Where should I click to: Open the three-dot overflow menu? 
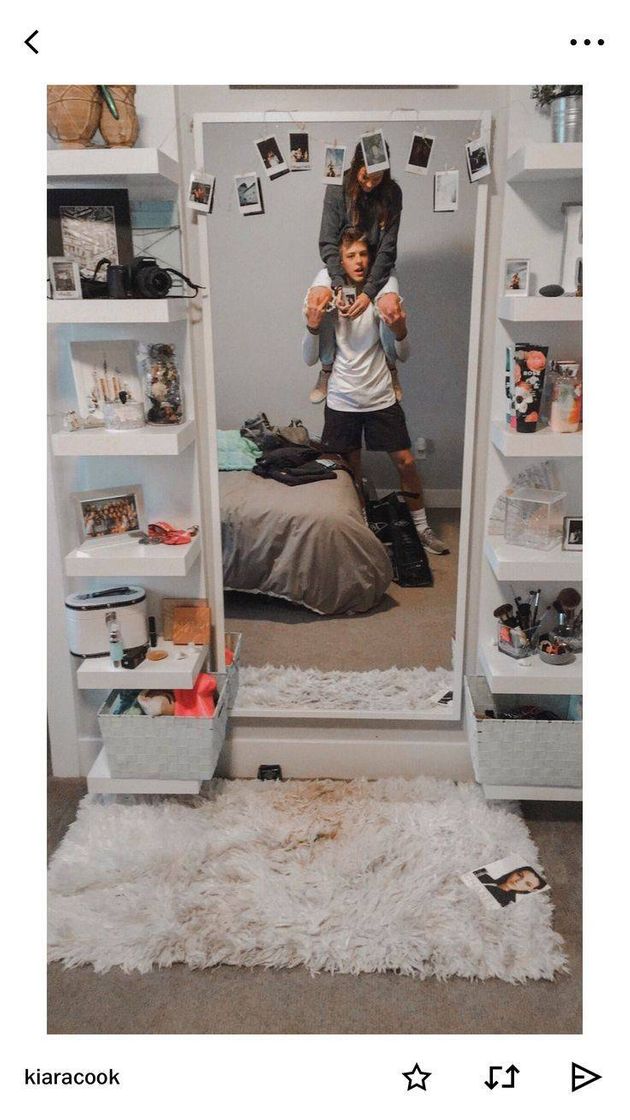(x=587, y=42)
